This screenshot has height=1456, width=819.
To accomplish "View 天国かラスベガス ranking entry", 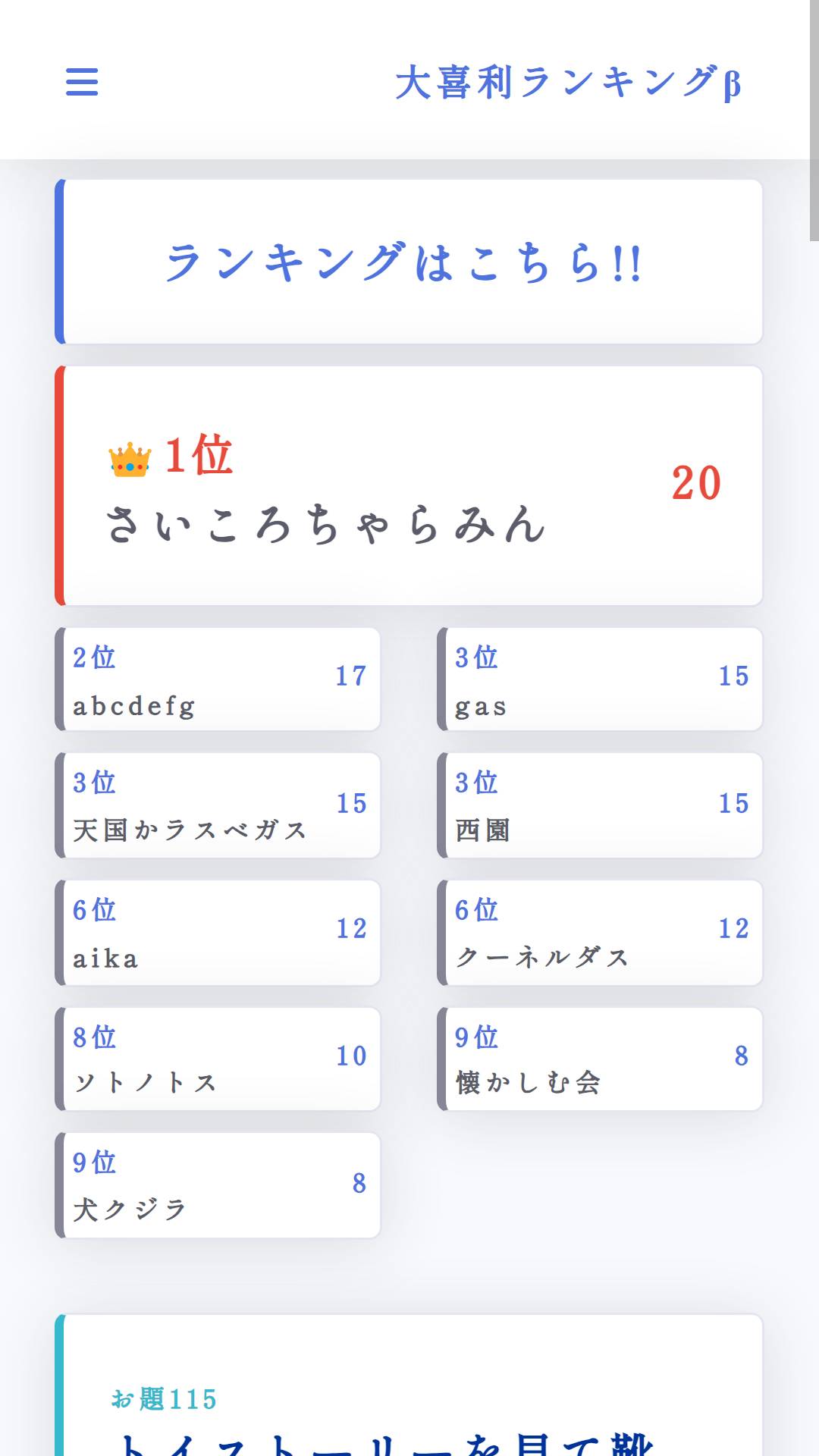I will (x=218, y=805).
